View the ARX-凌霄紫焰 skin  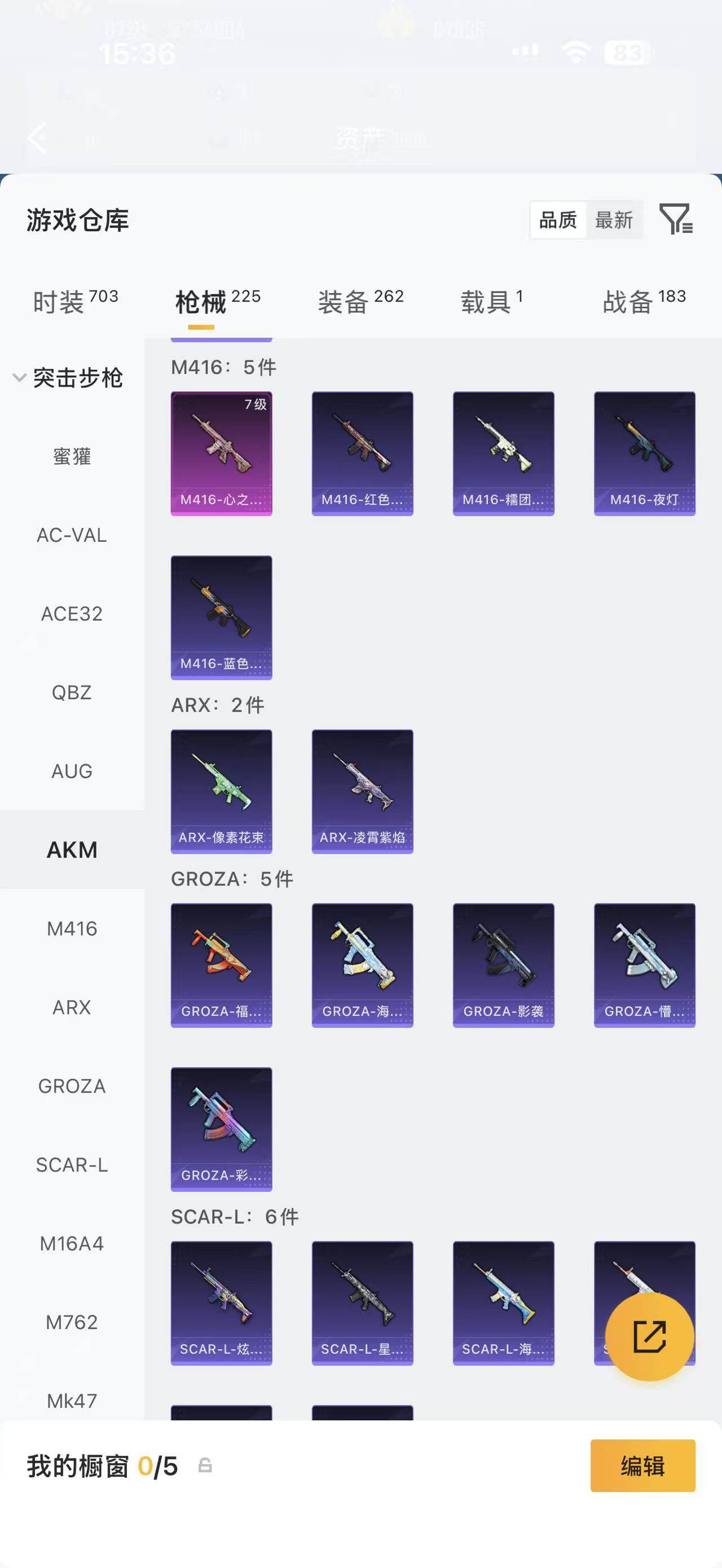click(x=362, y=791)
